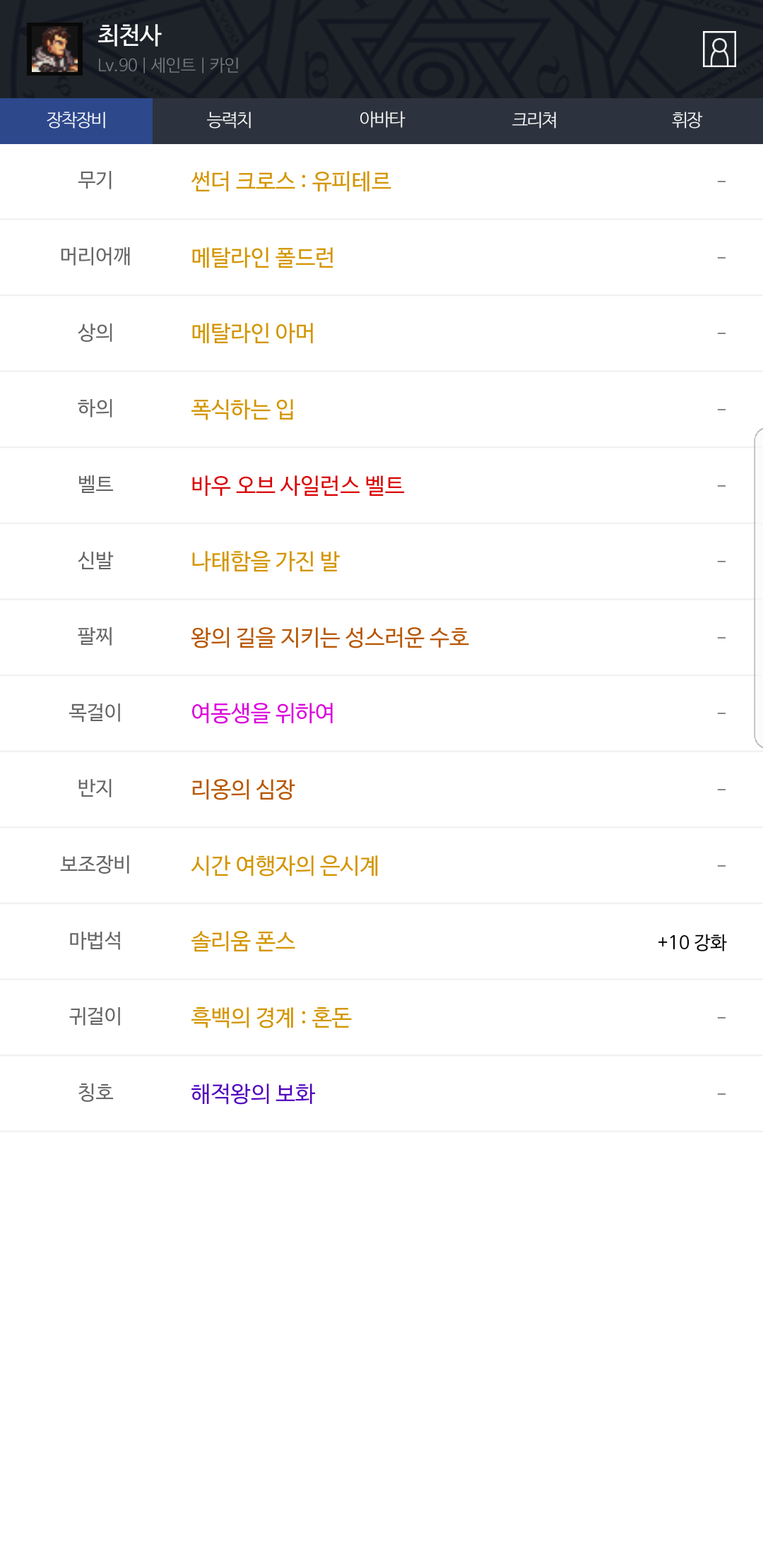Switch to the 휘장 tab
This screenshot has width=763, height=1568.
coord(687,121)
